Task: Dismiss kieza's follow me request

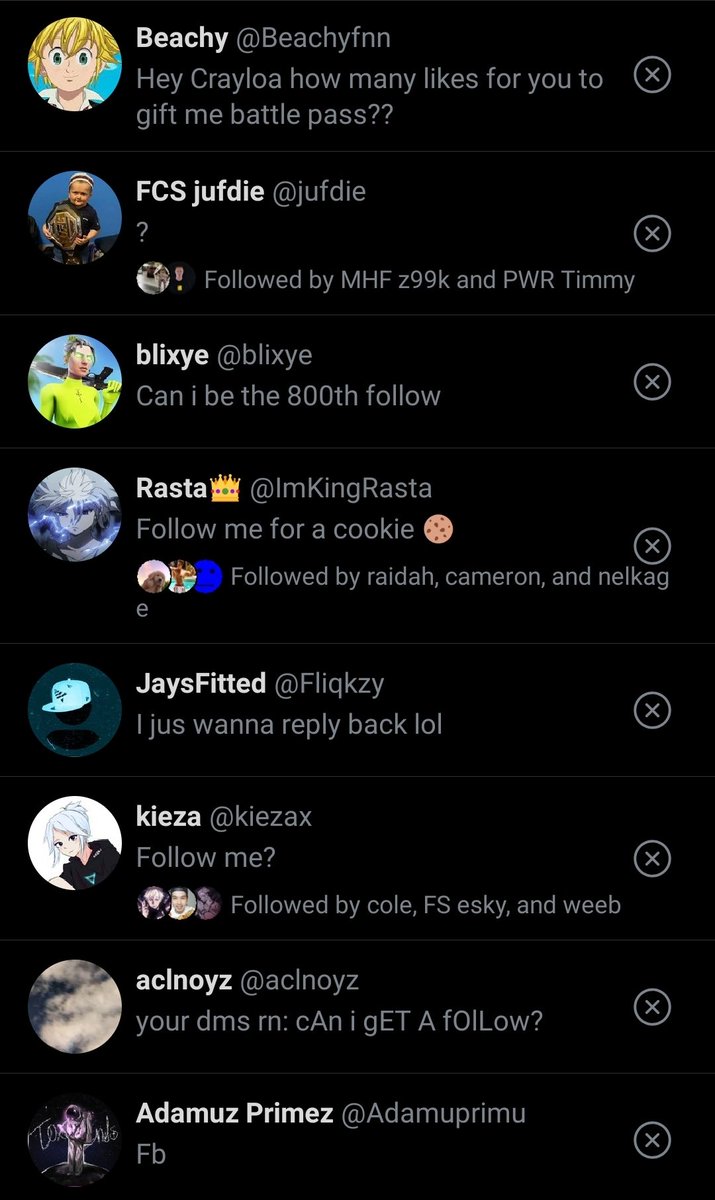Action: click(652, 858)
